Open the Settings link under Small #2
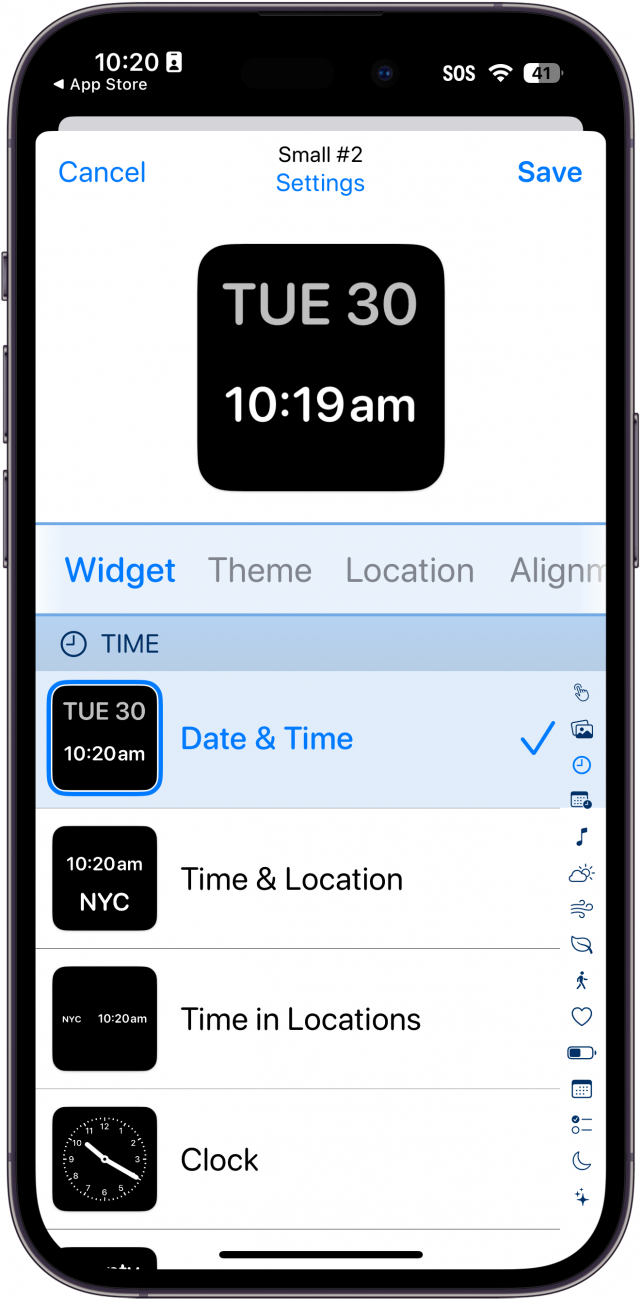The width and height of the screenshot is (642, 1301). pyautogui.click(x=320, y=183)
